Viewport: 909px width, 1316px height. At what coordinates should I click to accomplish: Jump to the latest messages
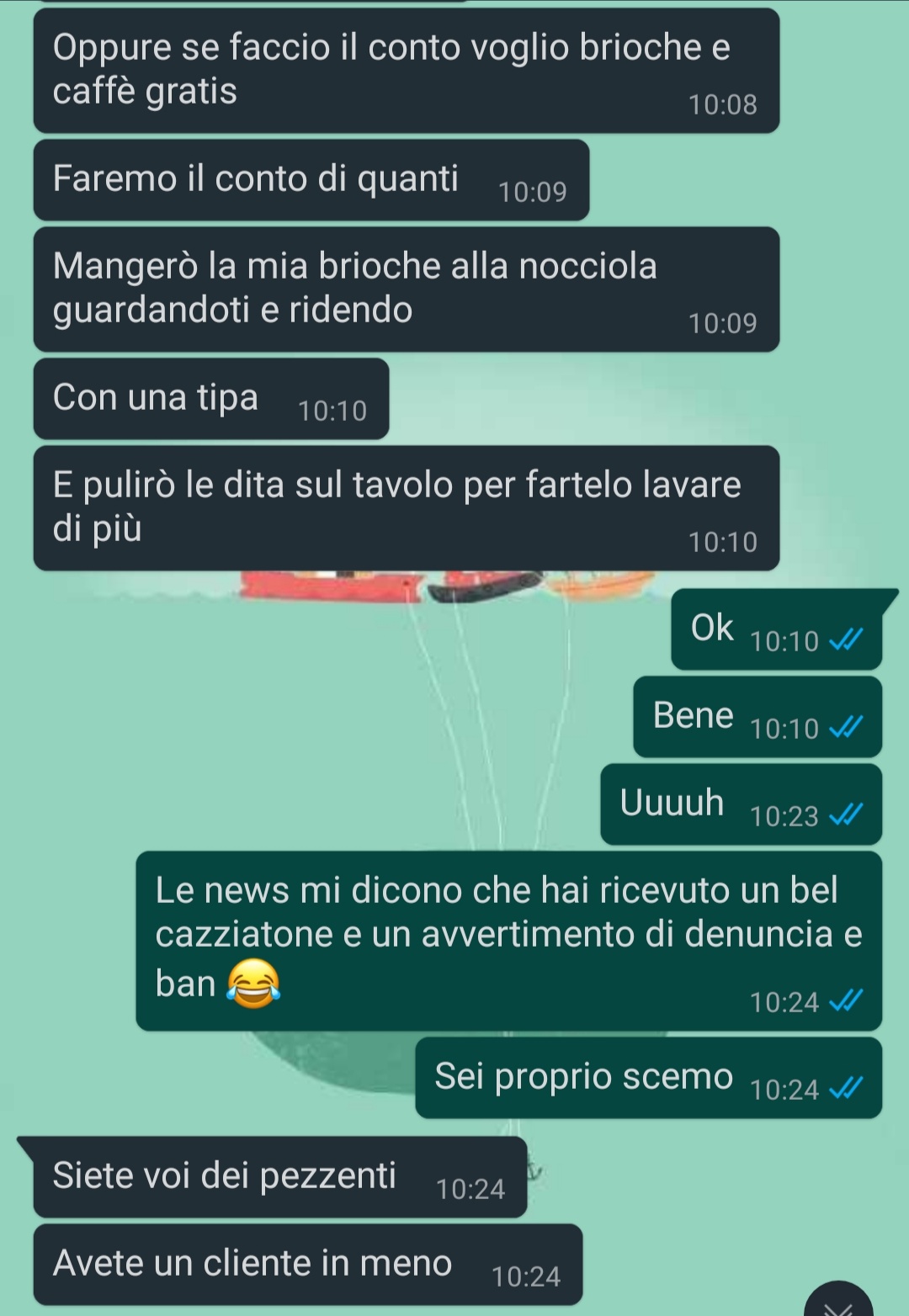(838, 1301)
